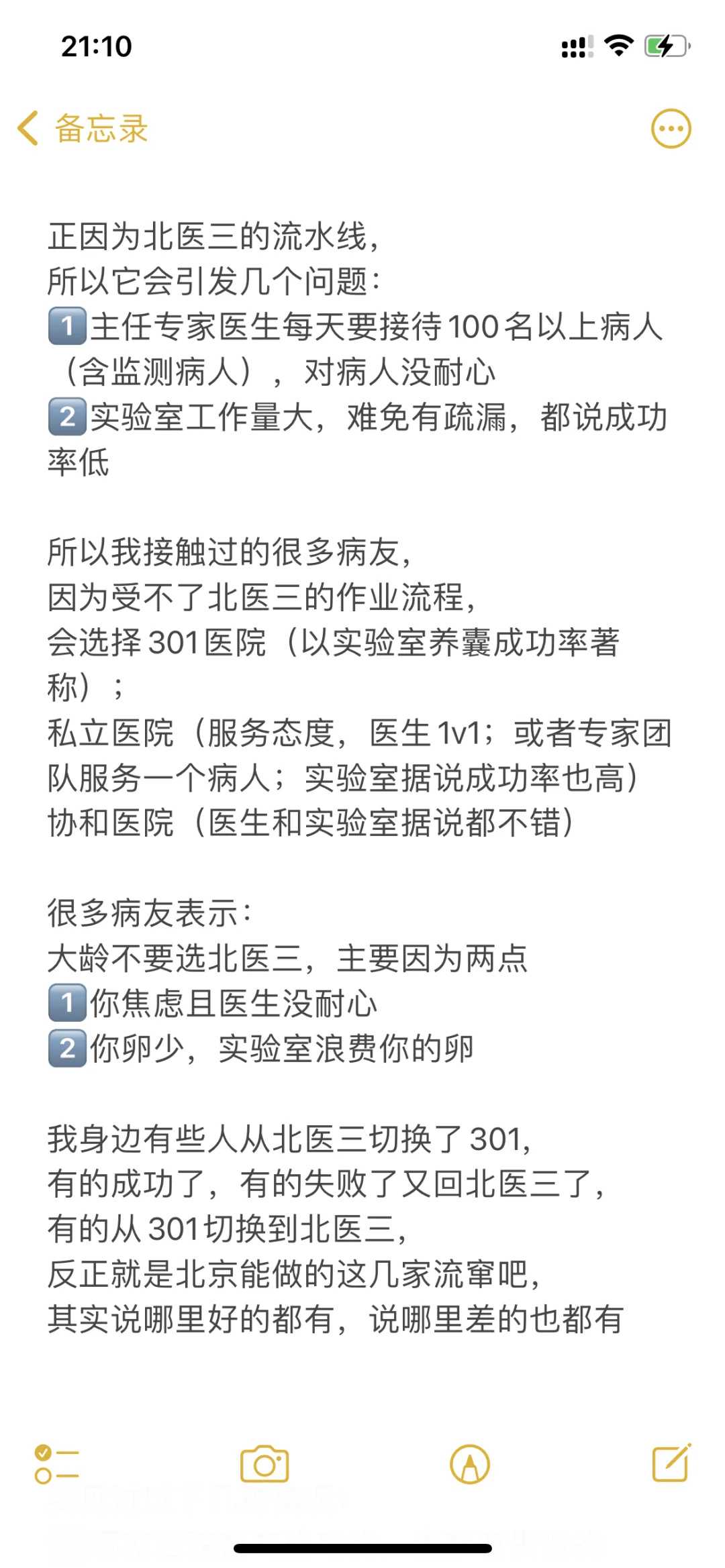Tap the 21:10 clock in the status bar
The width and height of the screenshot is (725, 1568).
pyautogui.click(x=97, y=47)
